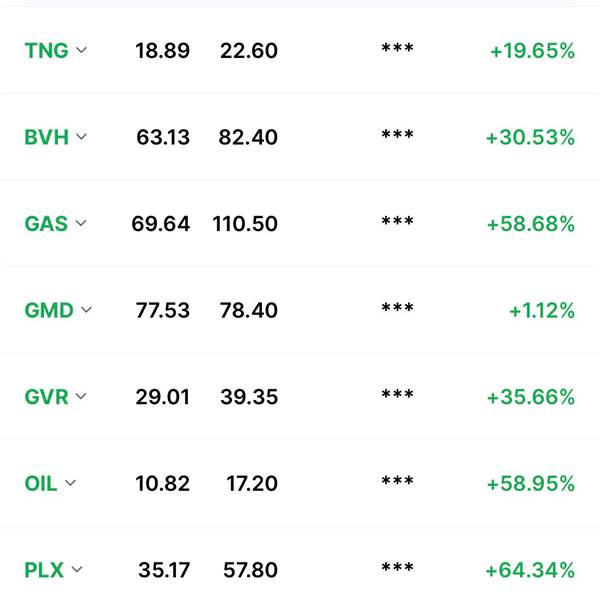Open the GAS ticker dropdown

pos(81,224)
